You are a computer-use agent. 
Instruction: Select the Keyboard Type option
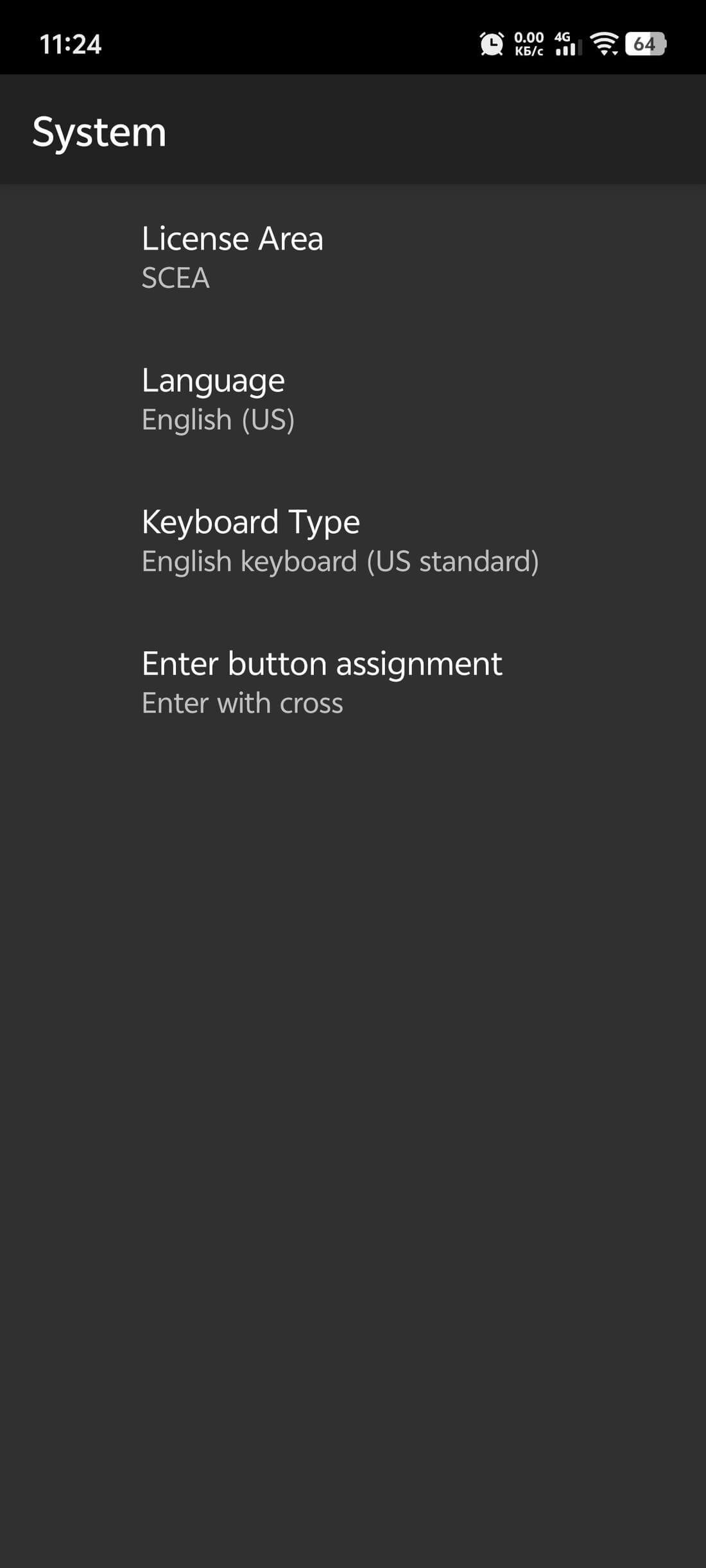click(x=353, y=540)
